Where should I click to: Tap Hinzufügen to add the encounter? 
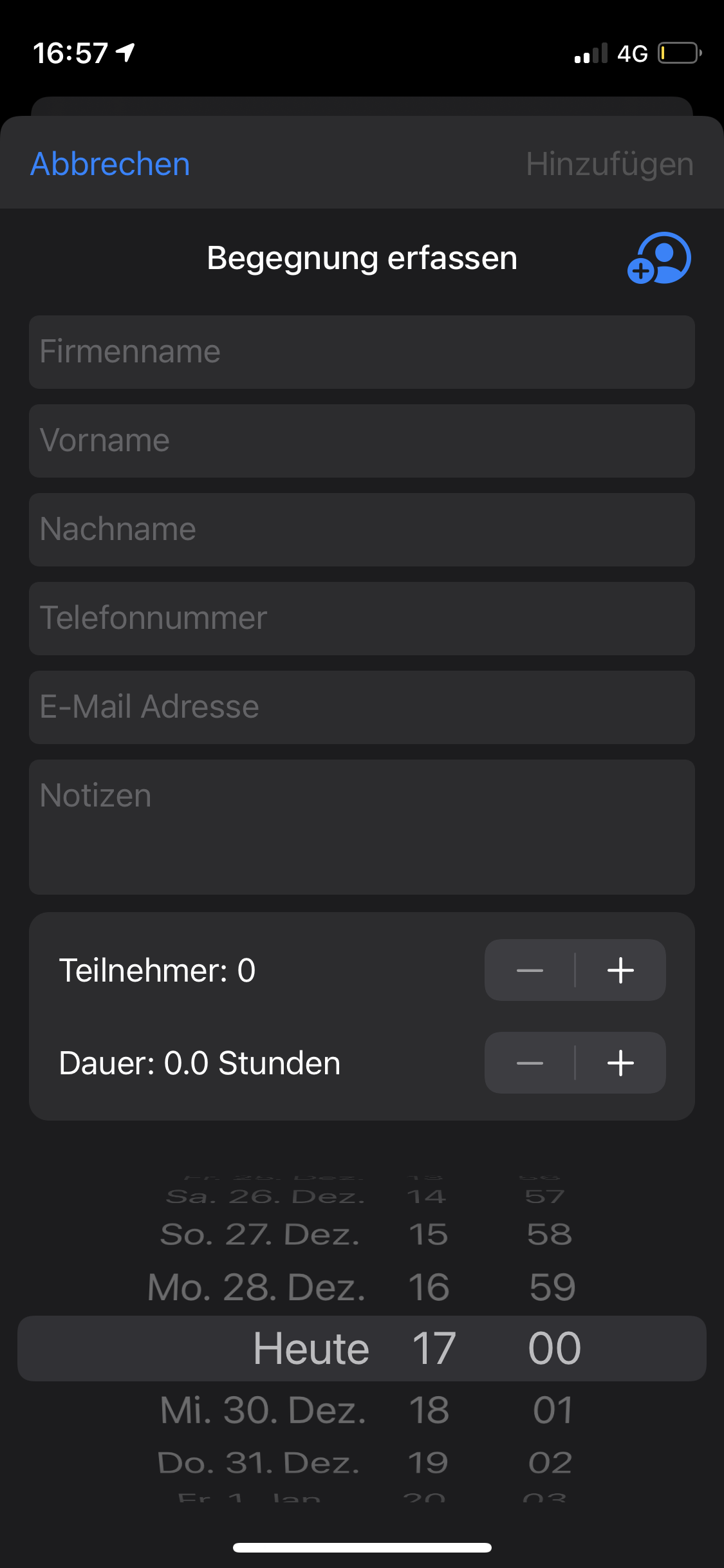pyautogui.click(x=609, y=164)
